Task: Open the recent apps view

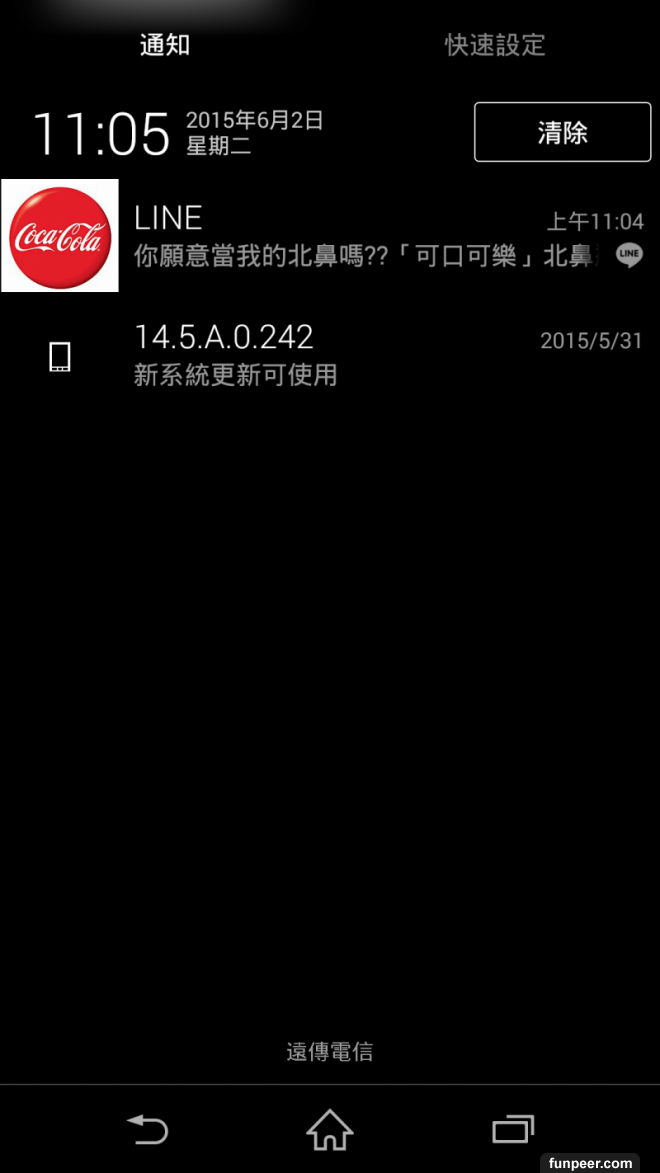Action: [513, 1130]
